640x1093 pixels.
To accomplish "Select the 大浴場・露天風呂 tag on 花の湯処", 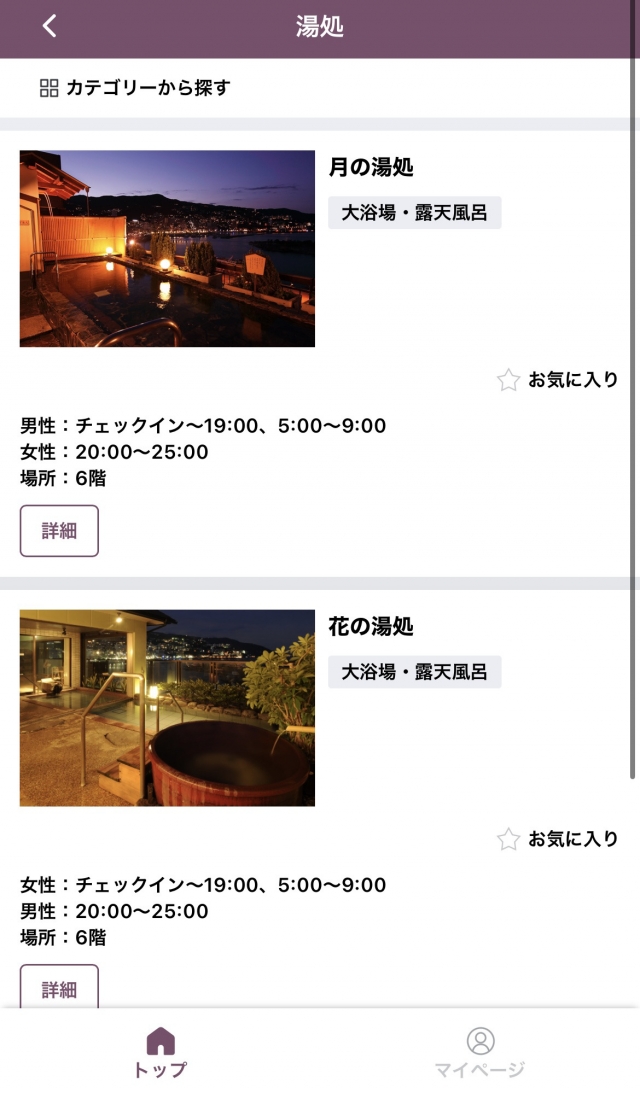I will 414,672.
